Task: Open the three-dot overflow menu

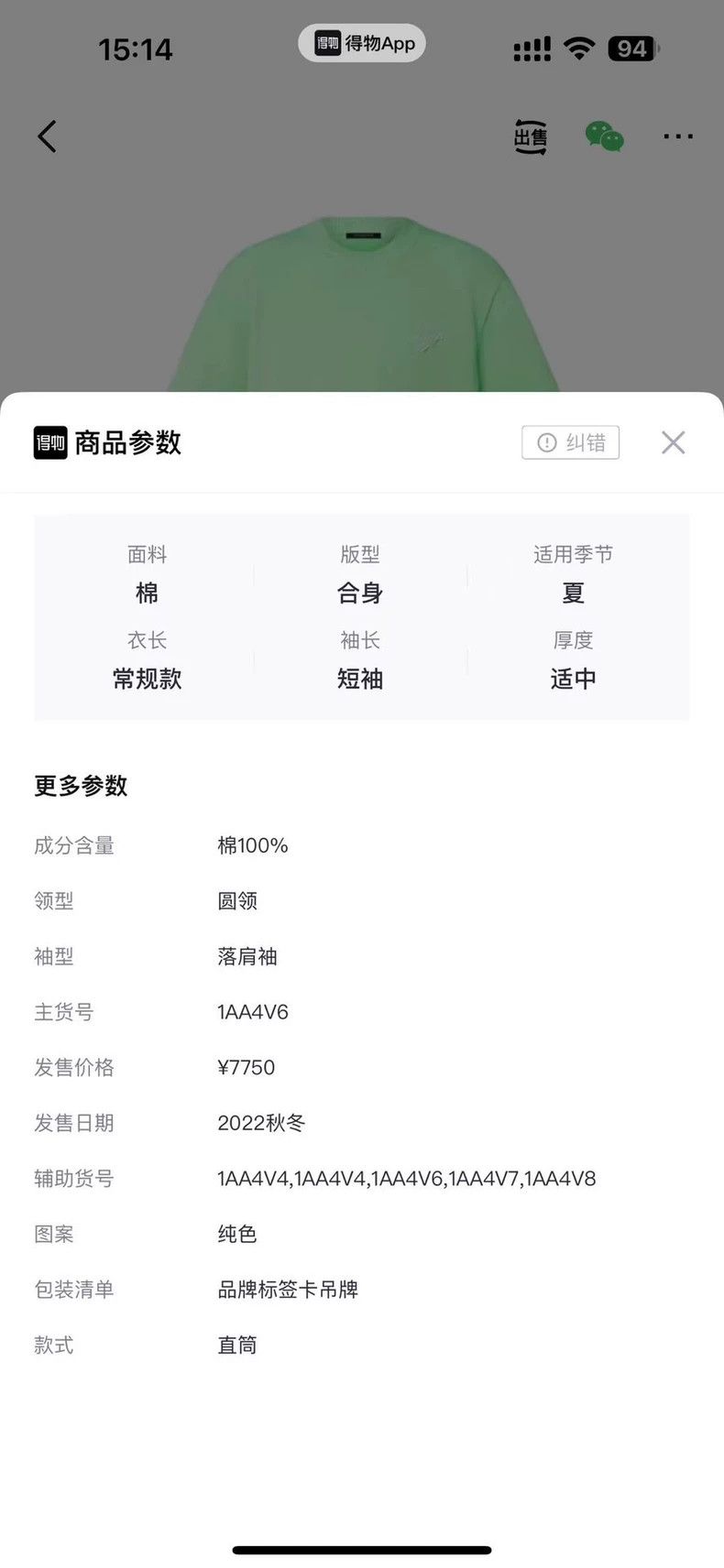Action: point(678,136)
